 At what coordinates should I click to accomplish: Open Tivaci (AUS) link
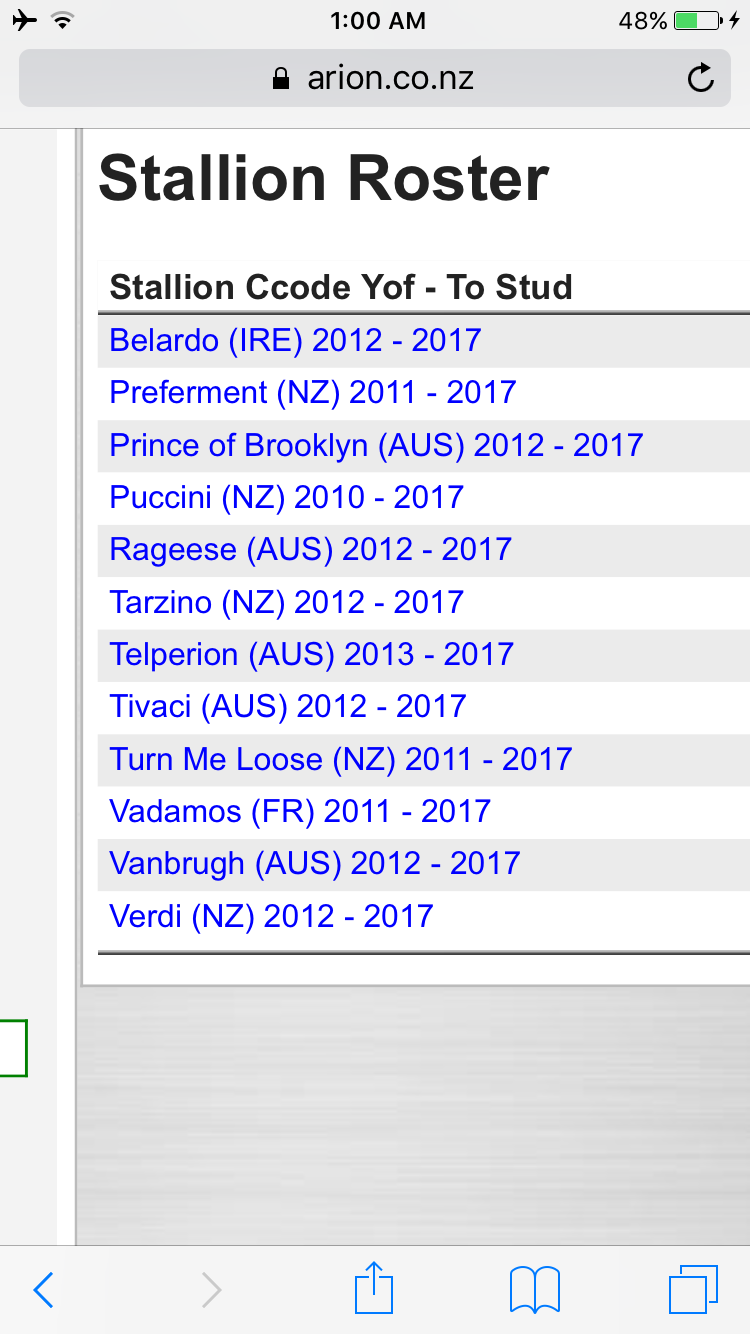tap(288, 706)
